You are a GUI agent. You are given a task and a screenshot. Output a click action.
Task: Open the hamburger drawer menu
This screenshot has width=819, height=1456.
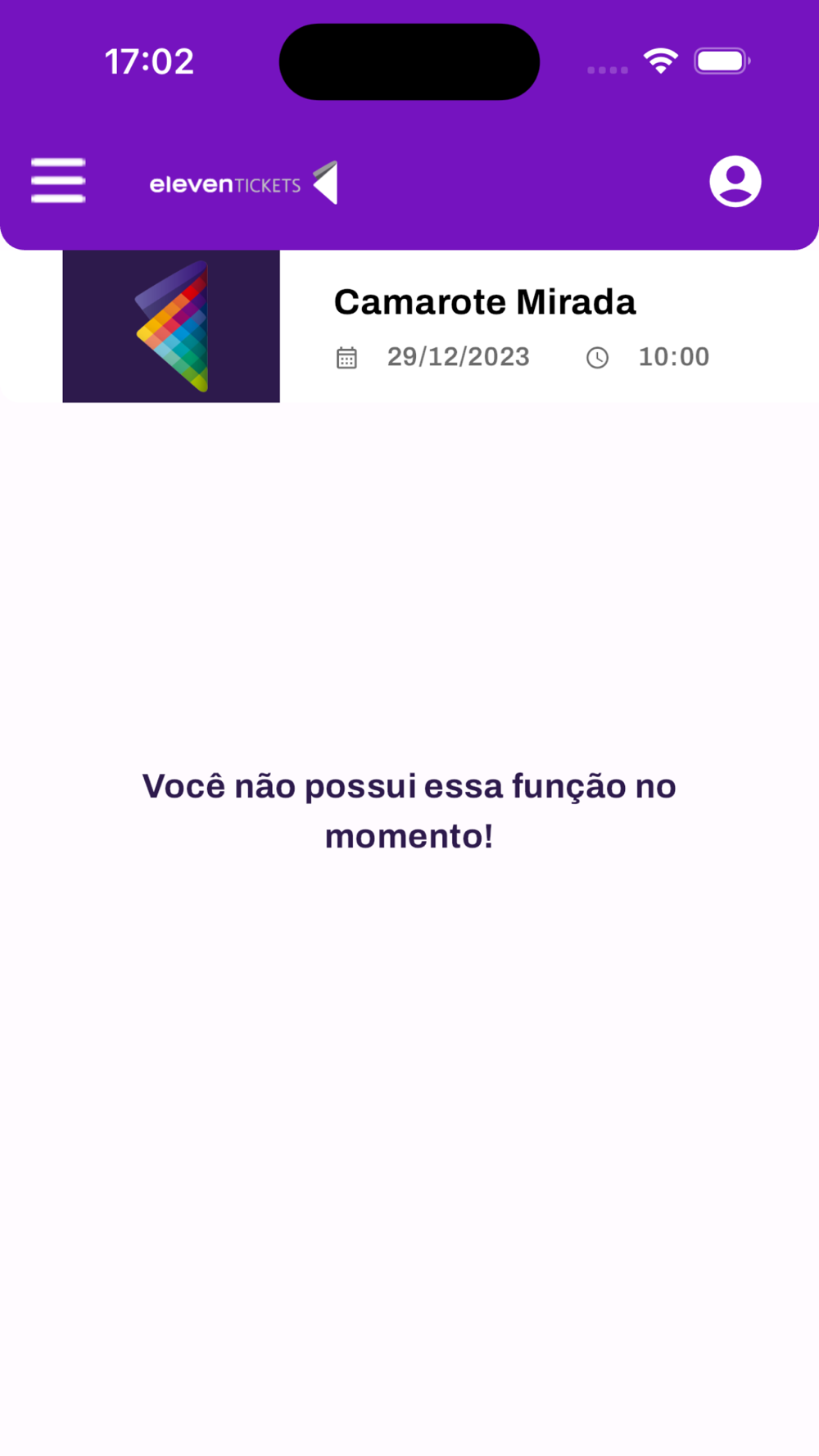coord(58,180)
